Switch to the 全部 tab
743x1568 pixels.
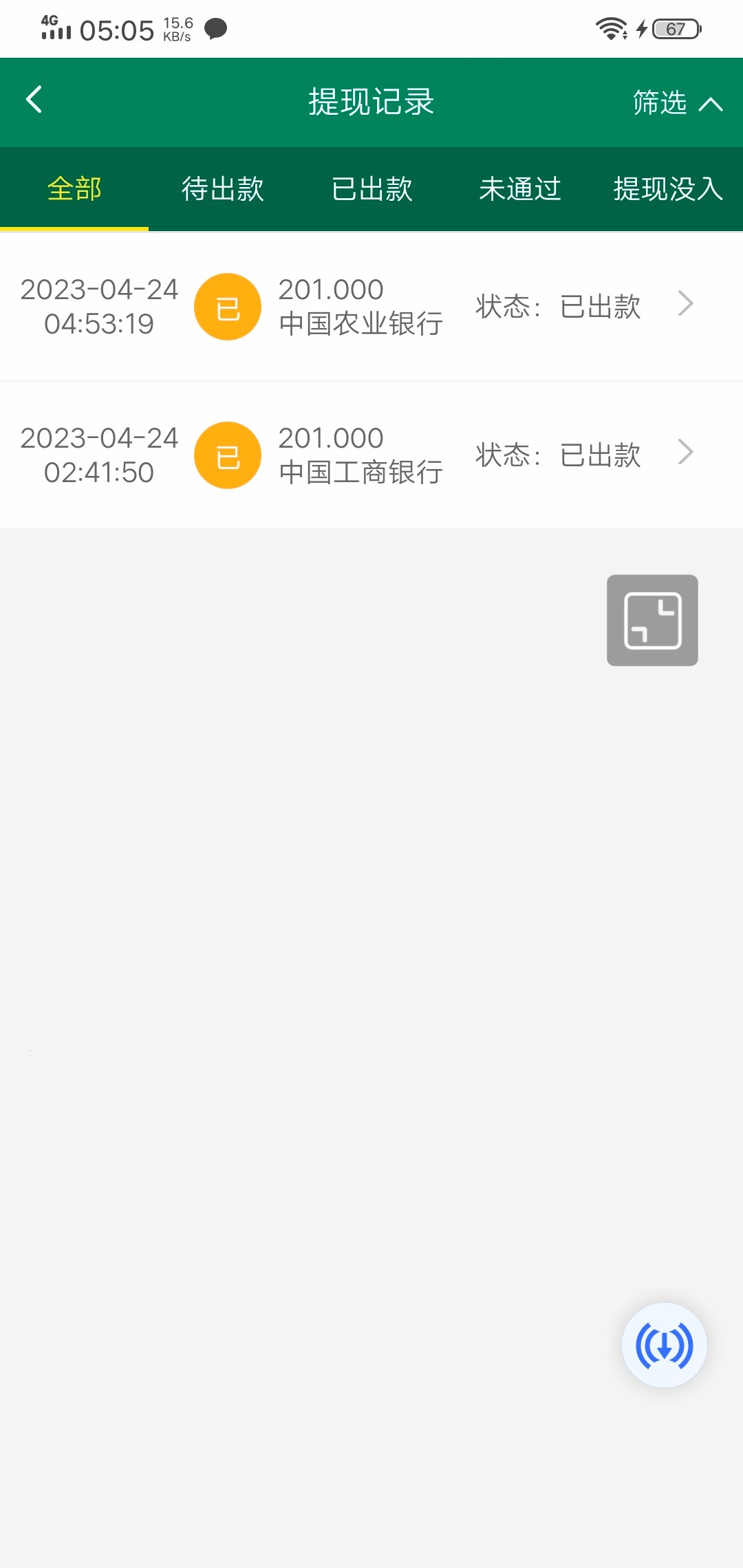pos(74,189)
